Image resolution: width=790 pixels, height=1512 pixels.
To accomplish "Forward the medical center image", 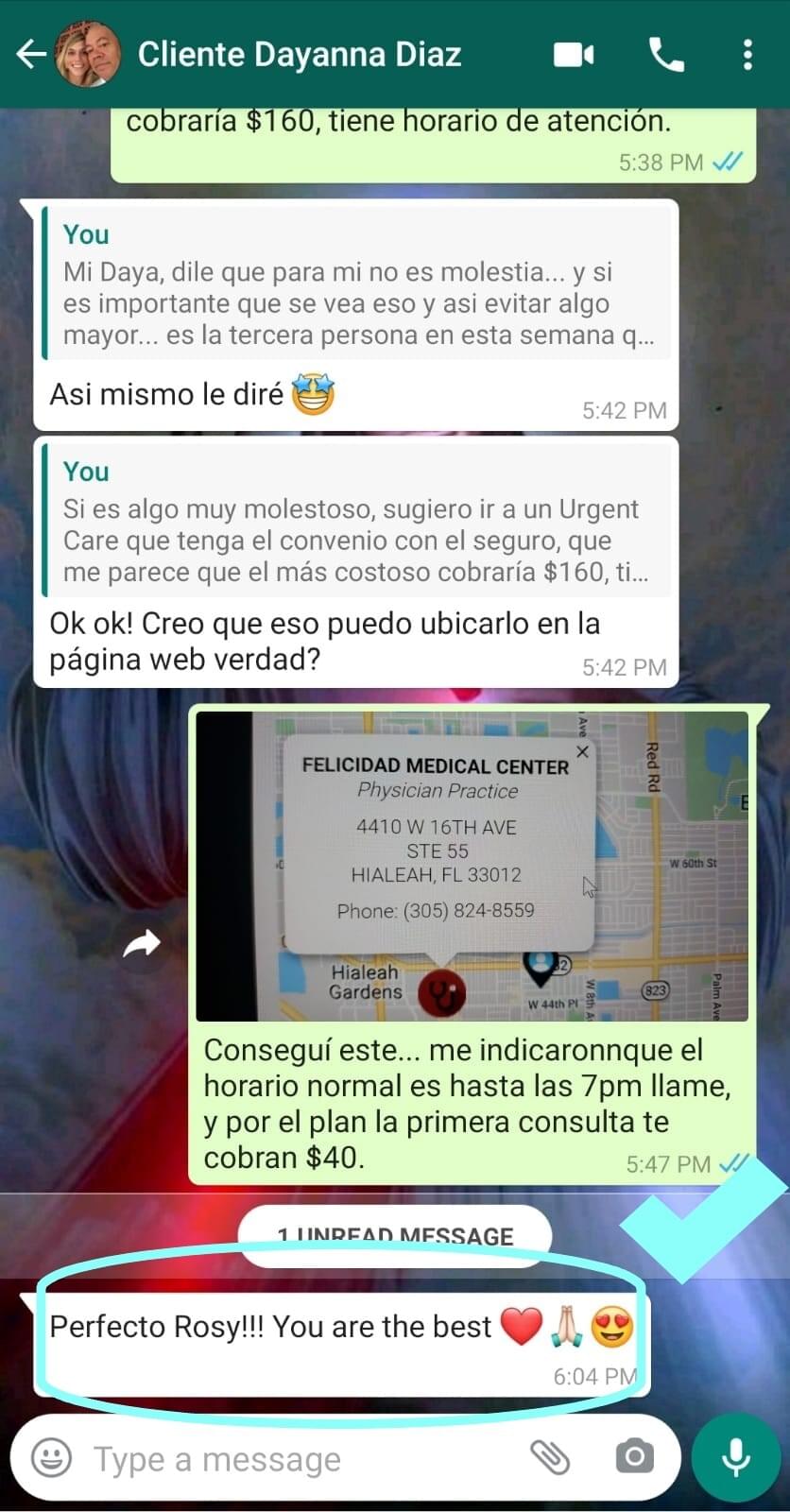I will (x=142, y=943).
